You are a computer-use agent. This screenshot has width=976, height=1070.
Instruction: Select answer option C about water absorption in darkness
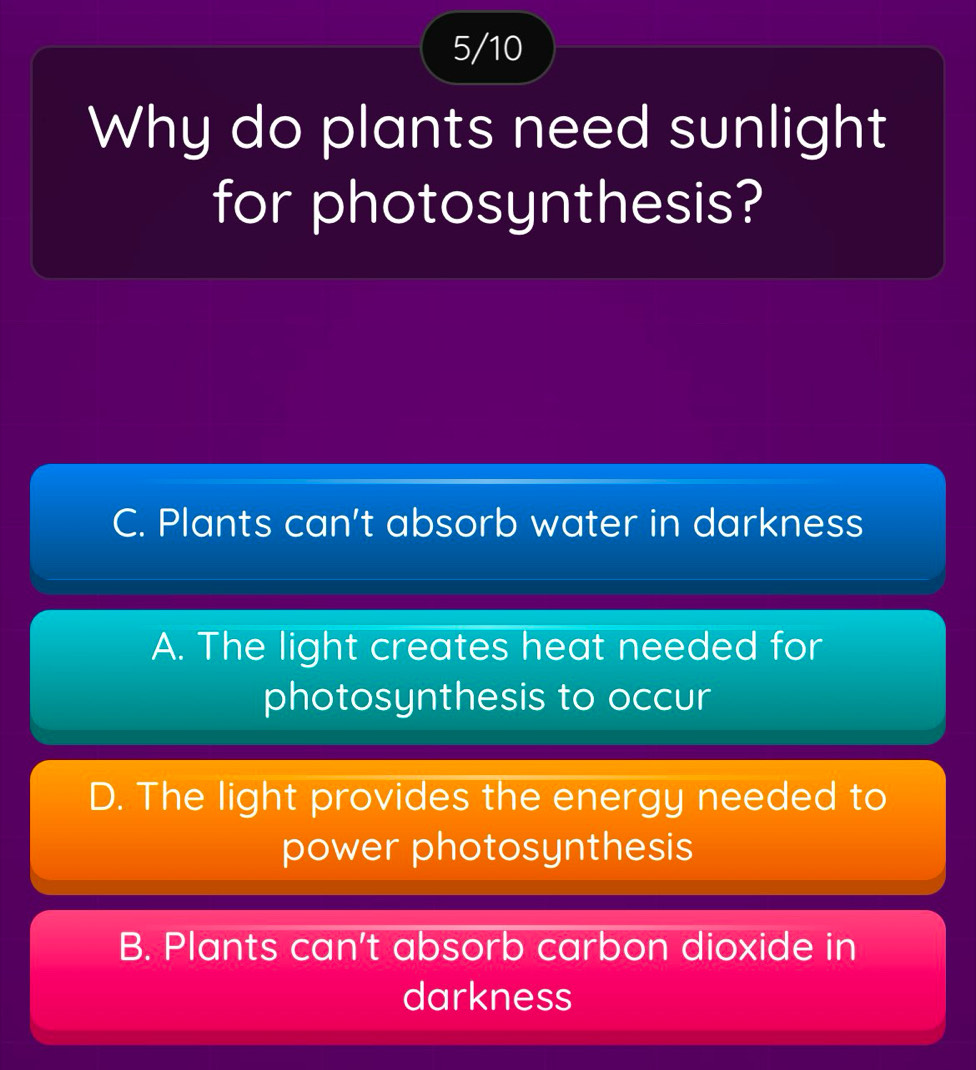(x=488, y=524)
